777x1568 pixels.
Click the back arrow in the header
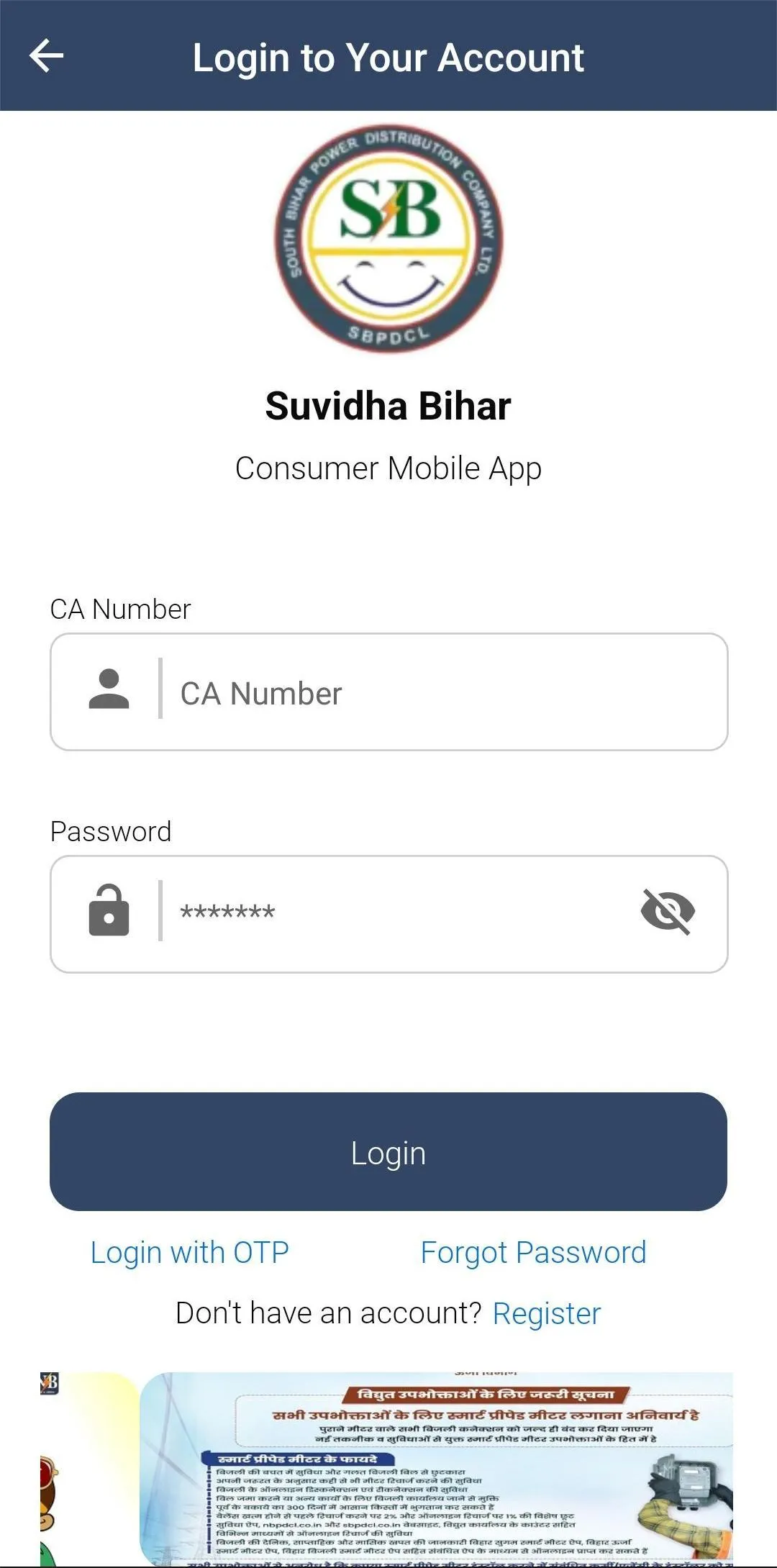[x=46, y=55]
